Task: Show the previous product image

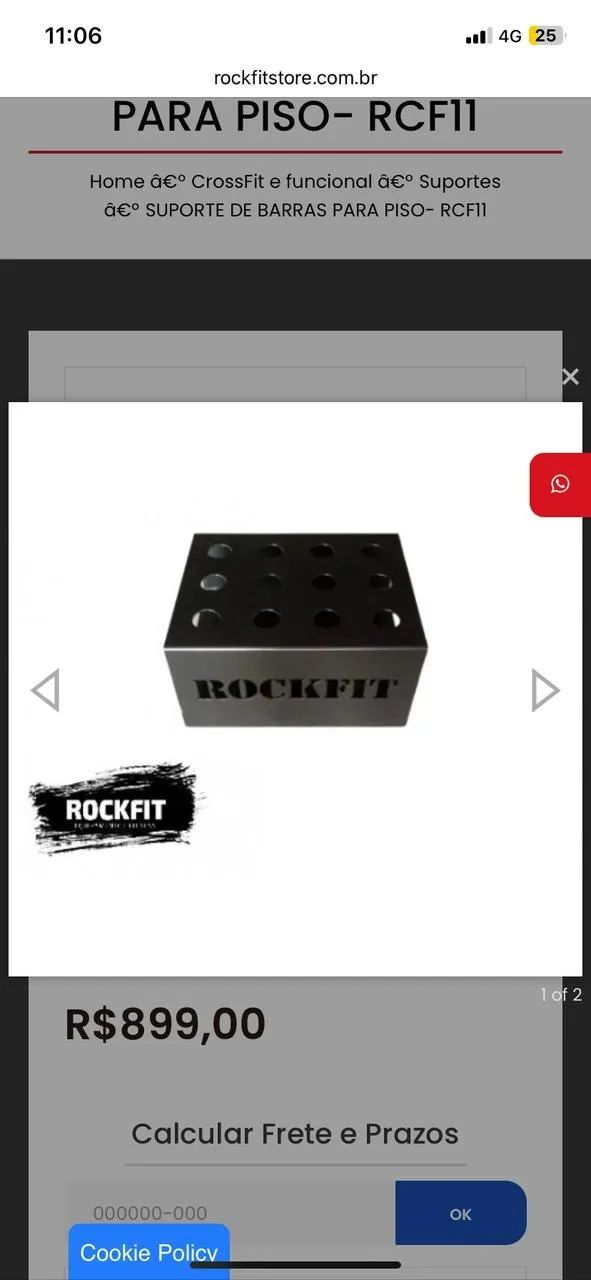Action: tap(45, 690)
